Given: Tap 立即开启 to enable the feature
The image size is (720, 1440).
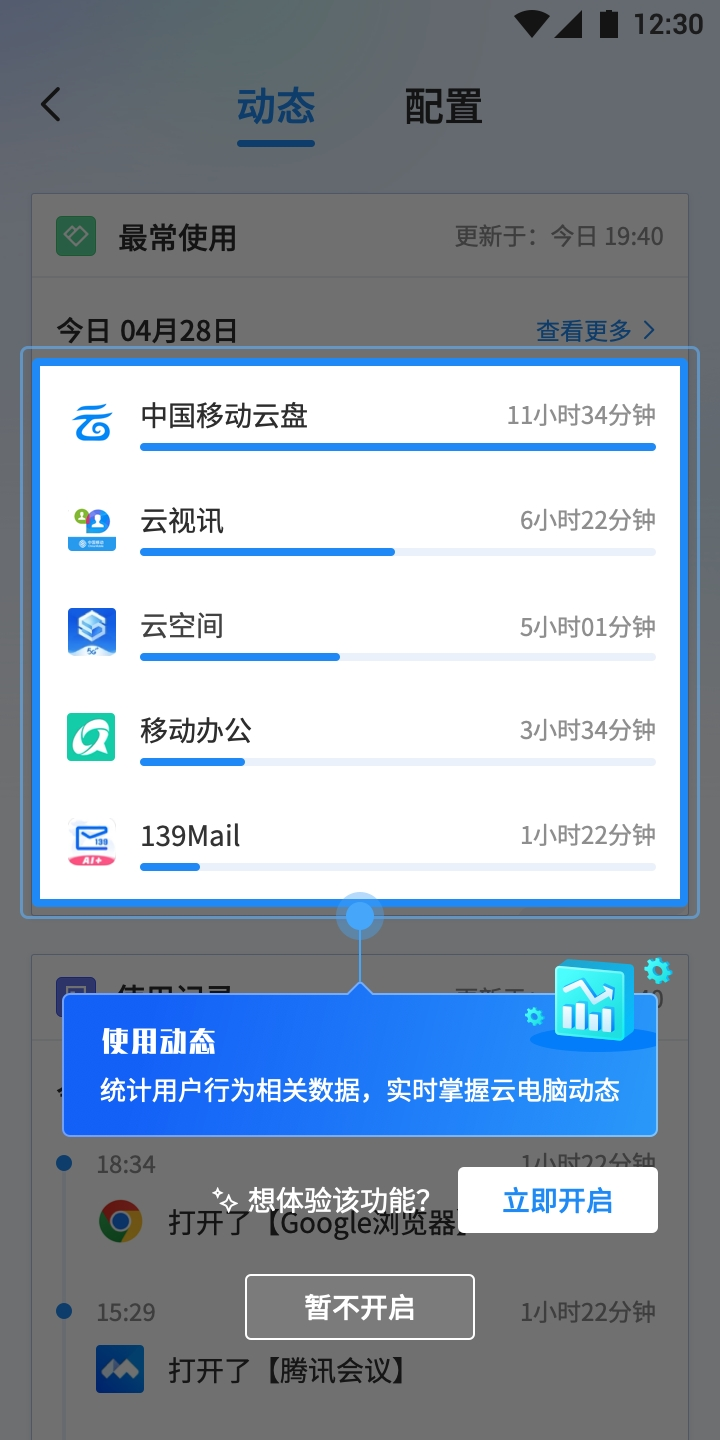Looking at the screenshot, I should pyautogui.click(x=557, y=1200).
